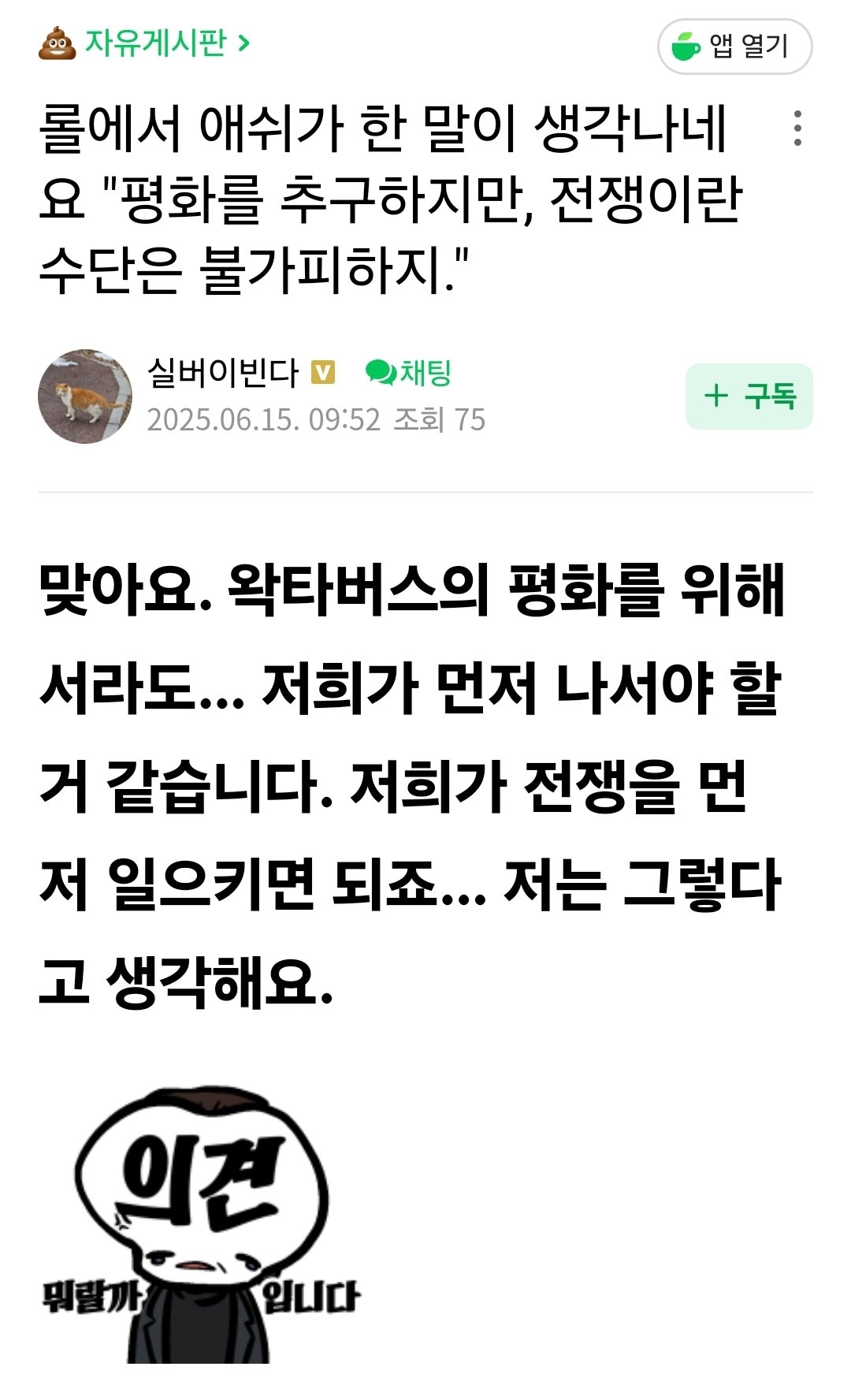Screen dimensions: 851x1400
Task: Subscribe with the 구독 button
Action: 749,397
